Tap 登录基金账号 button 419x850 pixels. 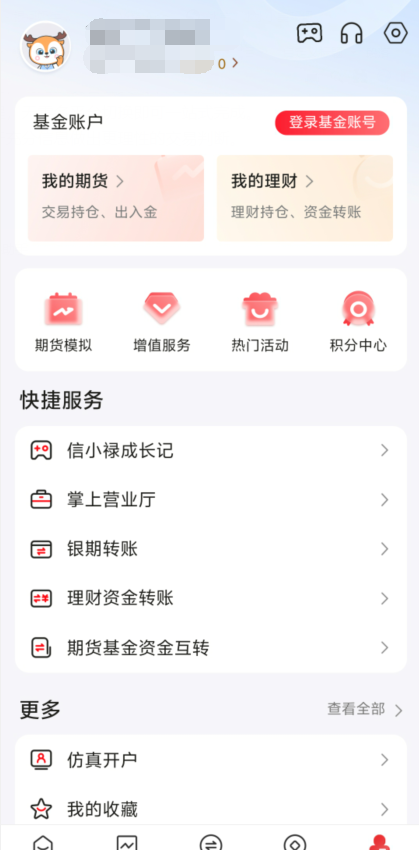click(x=332, y=123)
